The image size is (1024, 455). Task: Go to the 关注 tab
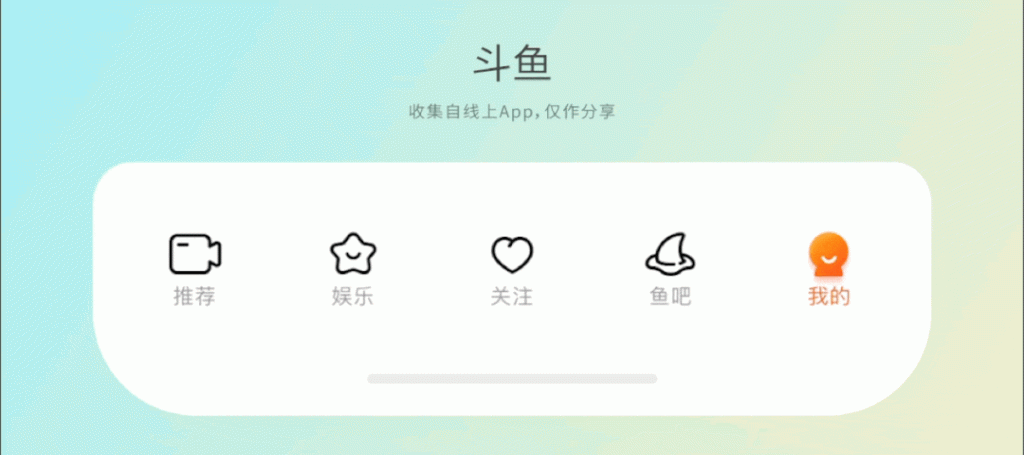pos(511,268)
